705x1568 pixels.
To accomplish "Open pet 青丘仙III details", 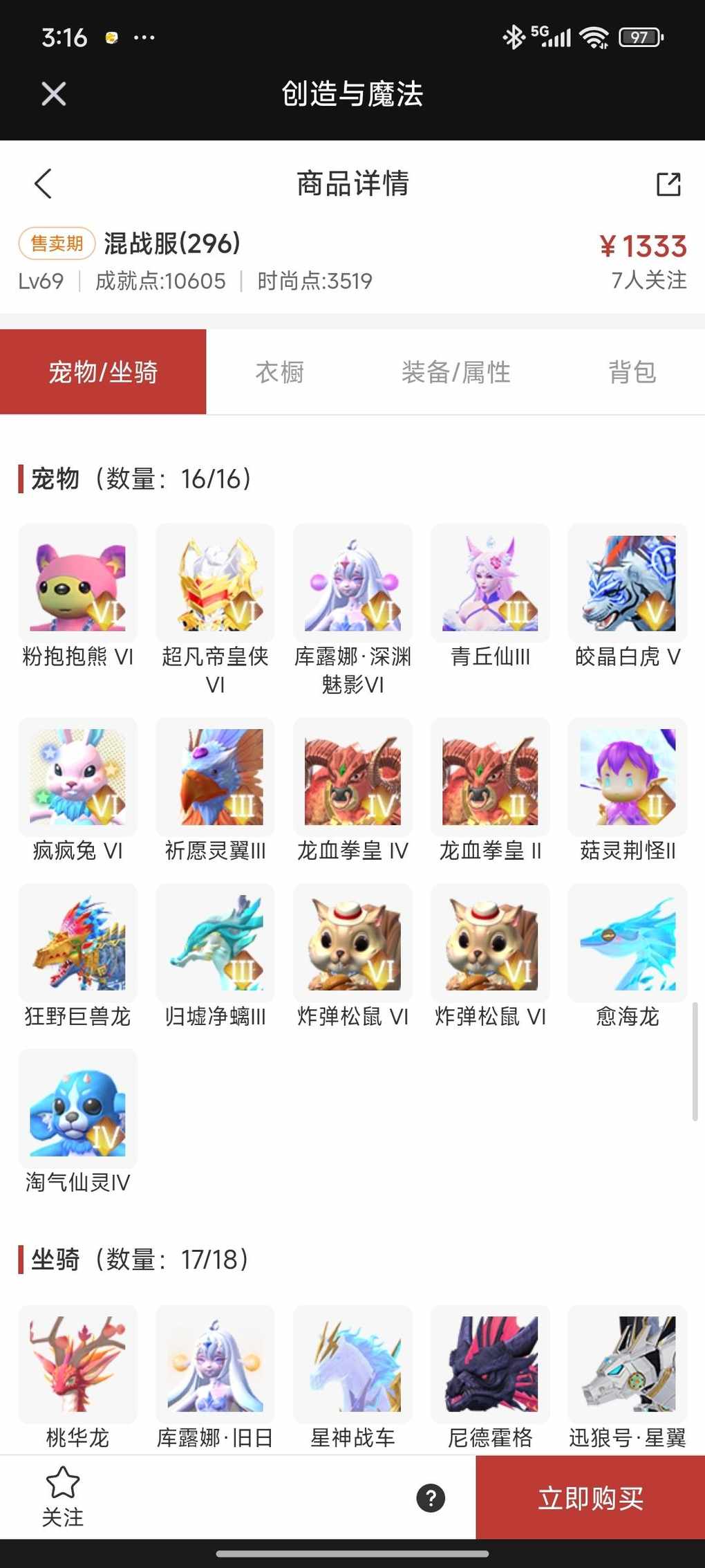I will pyautogui.click(x=490, y=583).
